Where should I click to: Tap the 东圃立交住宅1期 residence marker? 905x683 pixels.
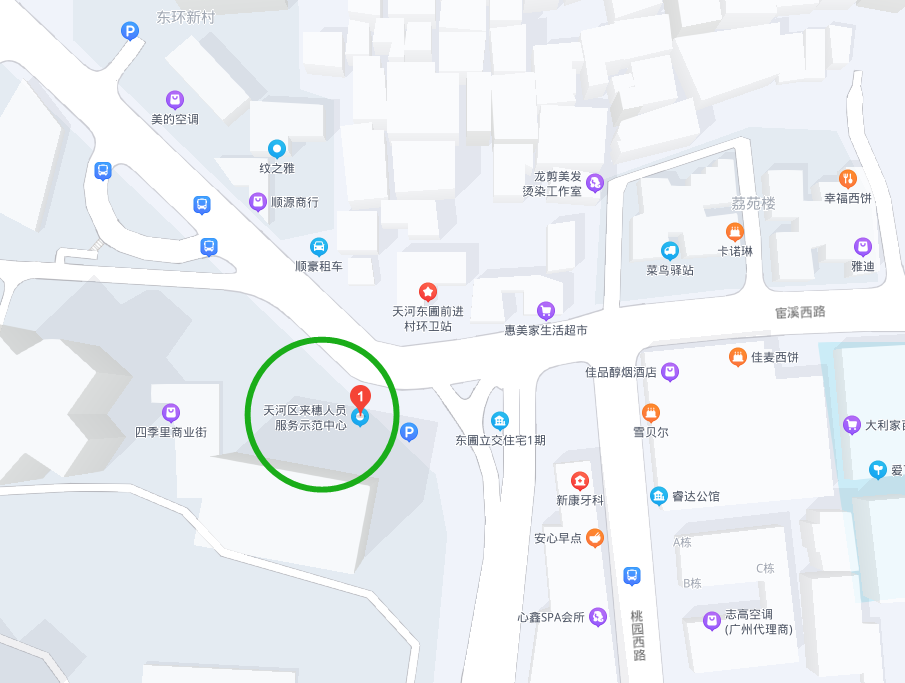click(x=500, y=421)
